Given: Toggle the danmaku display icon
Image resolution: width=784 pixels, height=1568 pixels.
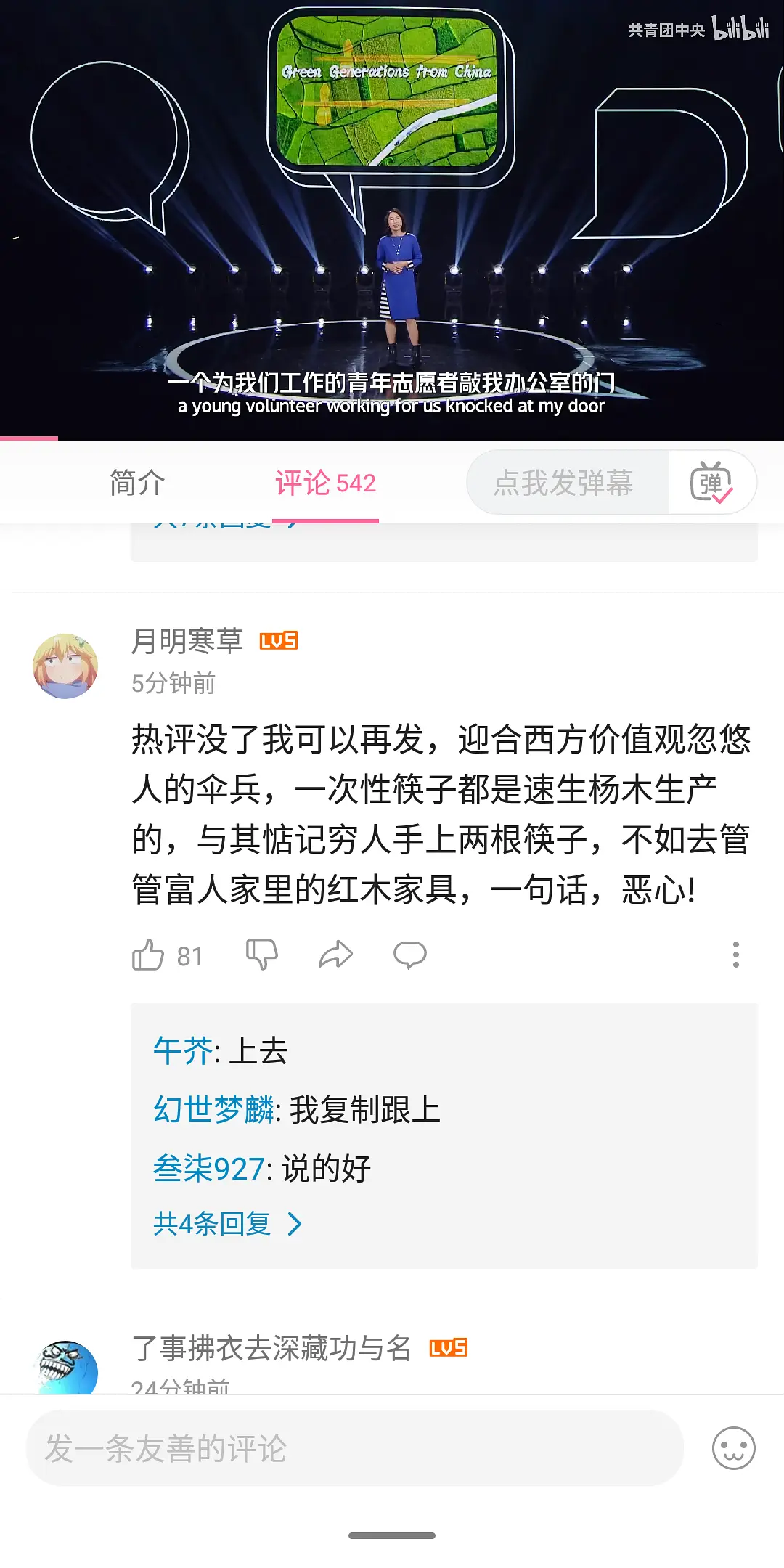Looking at the screenshot, I should click(x=711, y=483).
